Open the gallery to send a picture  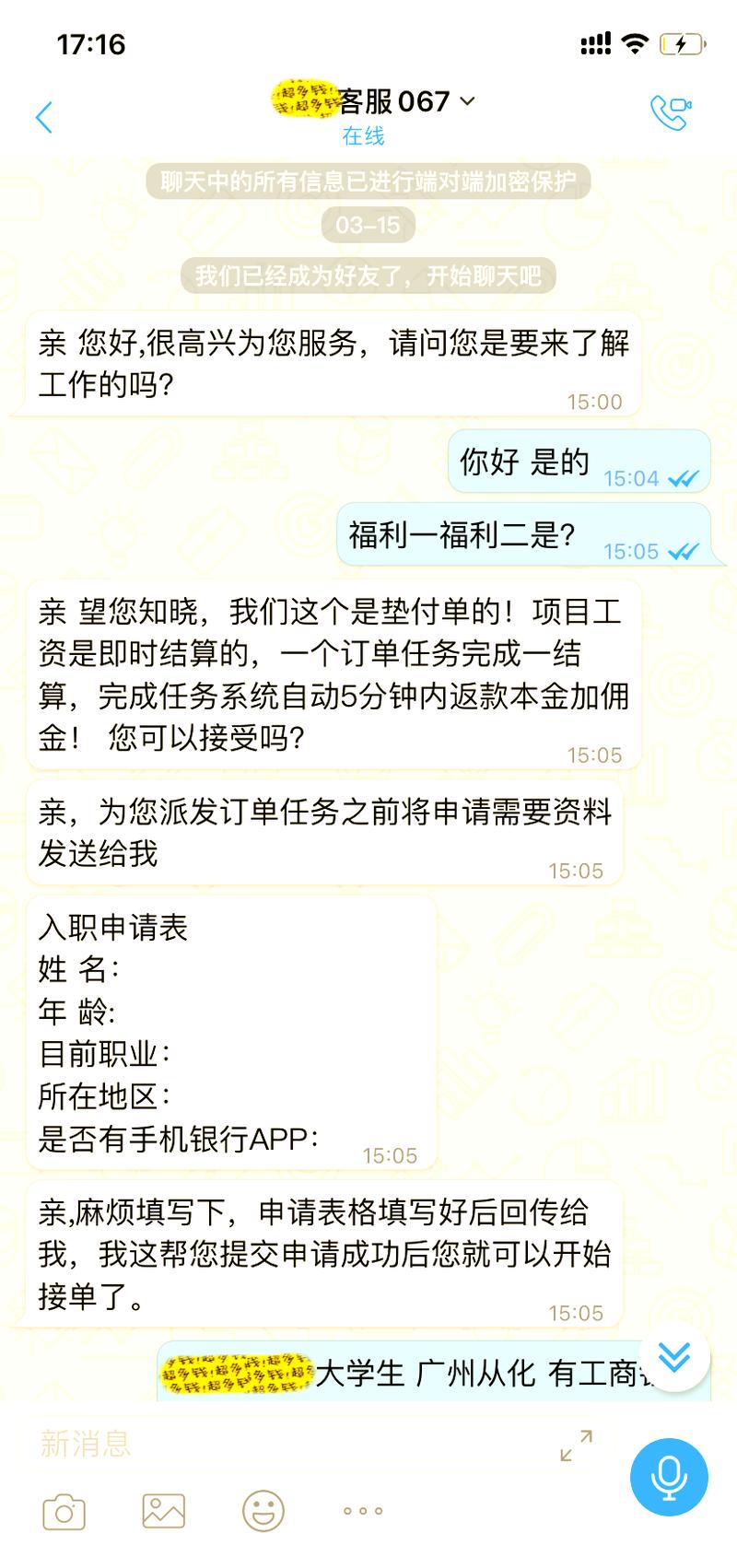click(x=163, y=1511)
